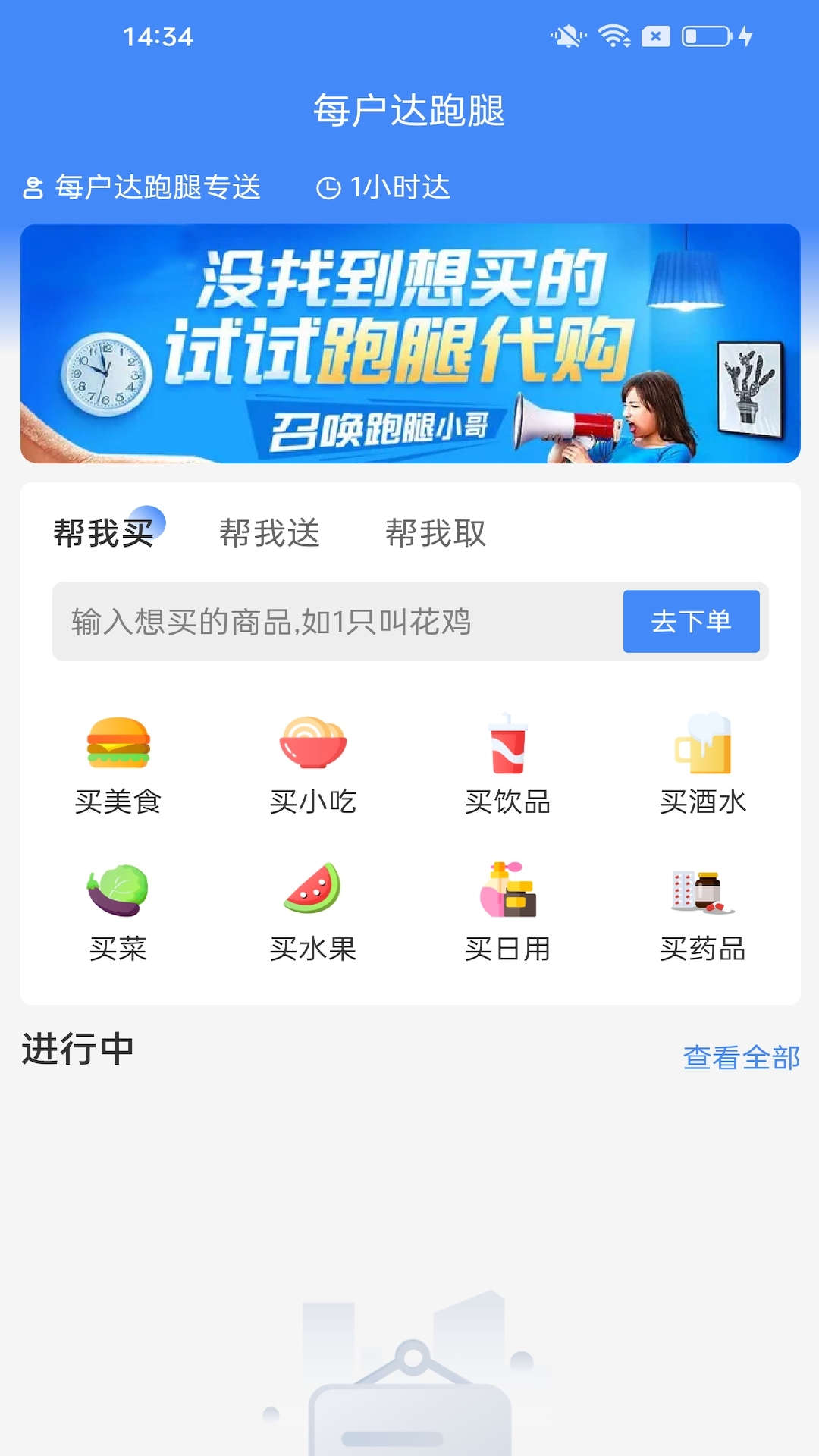The image size is (819, 1456).
Task: View all orders via 查看全部
Action: (741, 1057)
